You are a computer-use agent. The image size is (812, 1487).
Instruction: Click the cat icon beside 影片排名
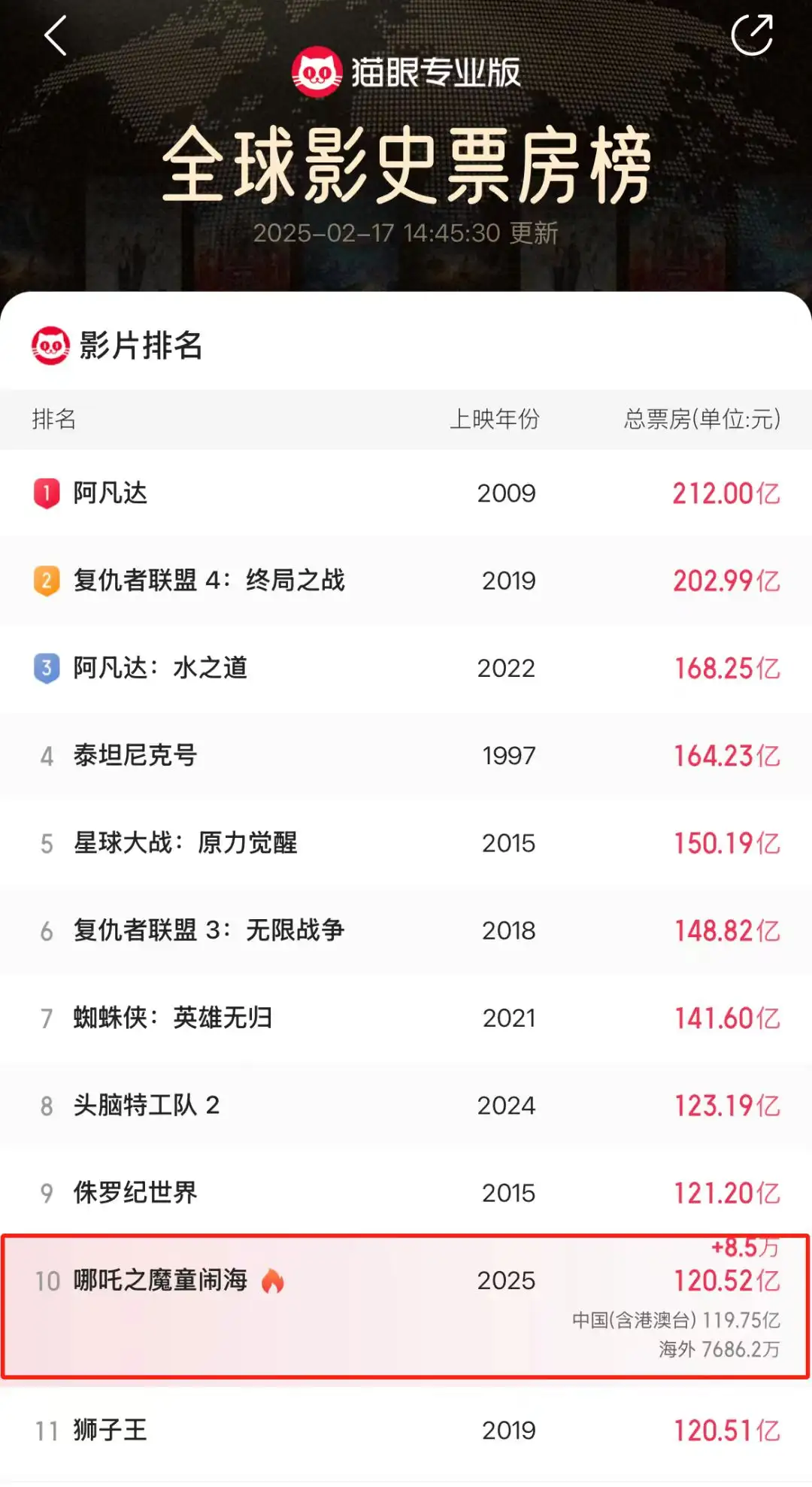50,345
